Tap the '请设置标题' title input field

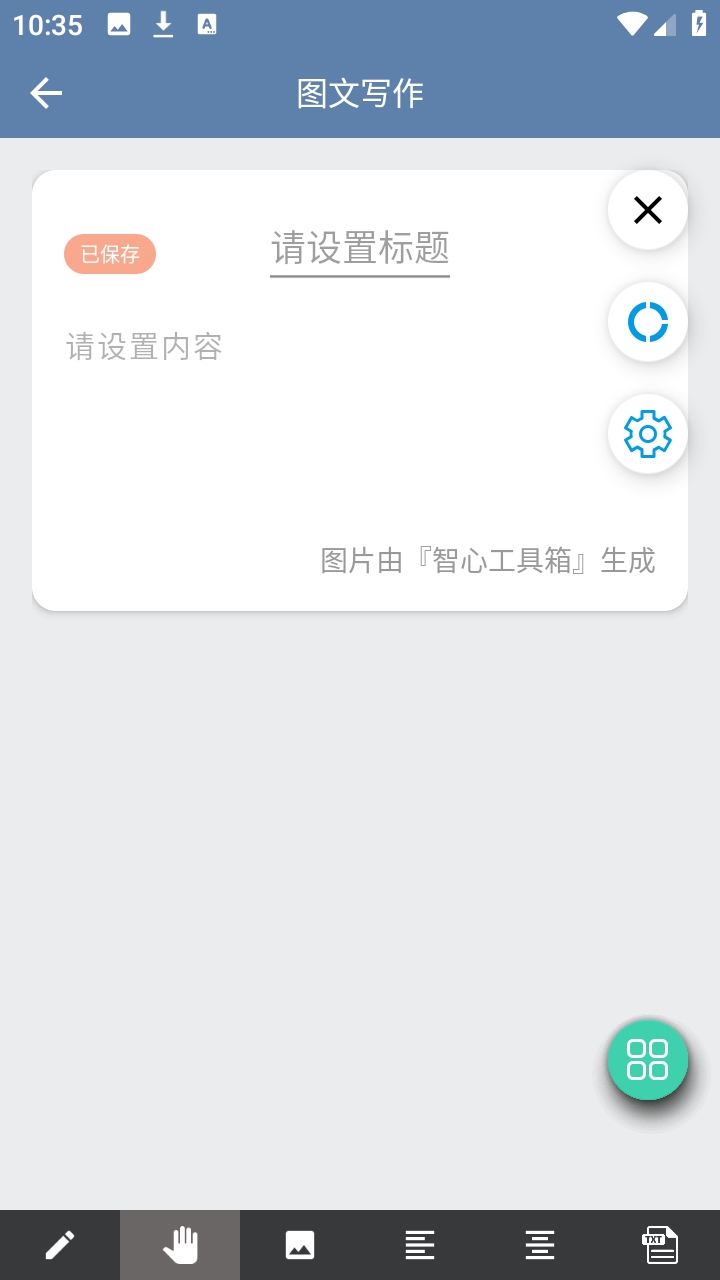click(359, 248)
